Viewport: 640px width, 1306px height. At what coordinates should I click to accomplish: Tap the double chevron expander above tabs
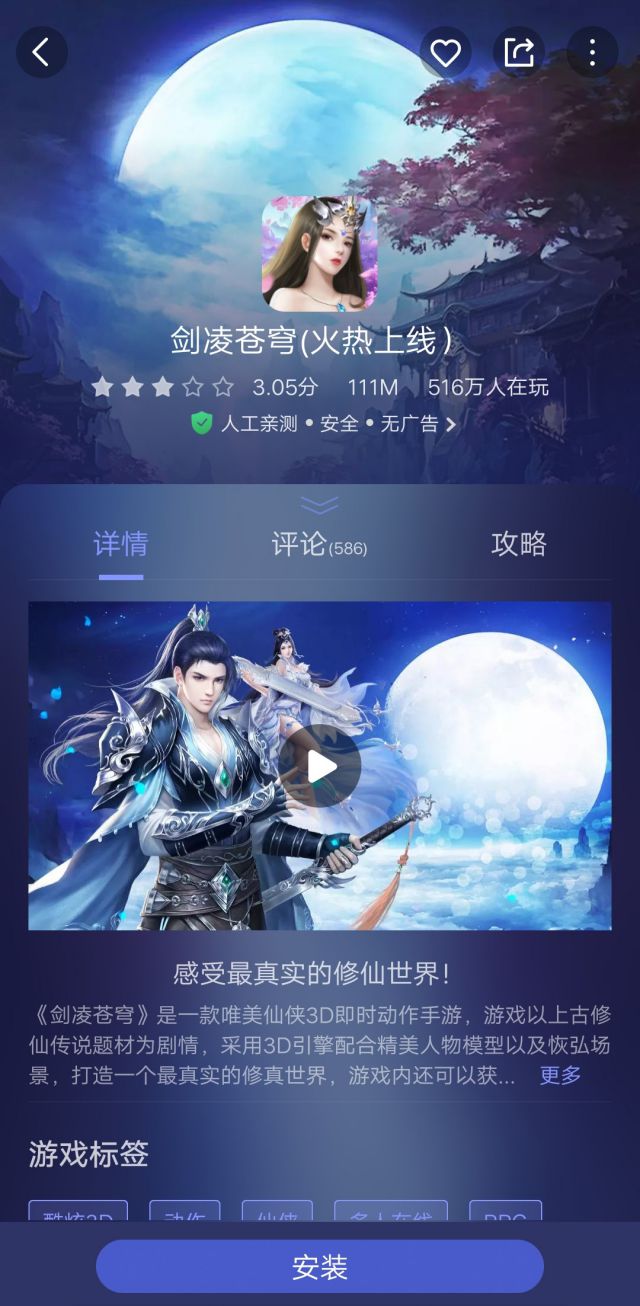point(320,505)
